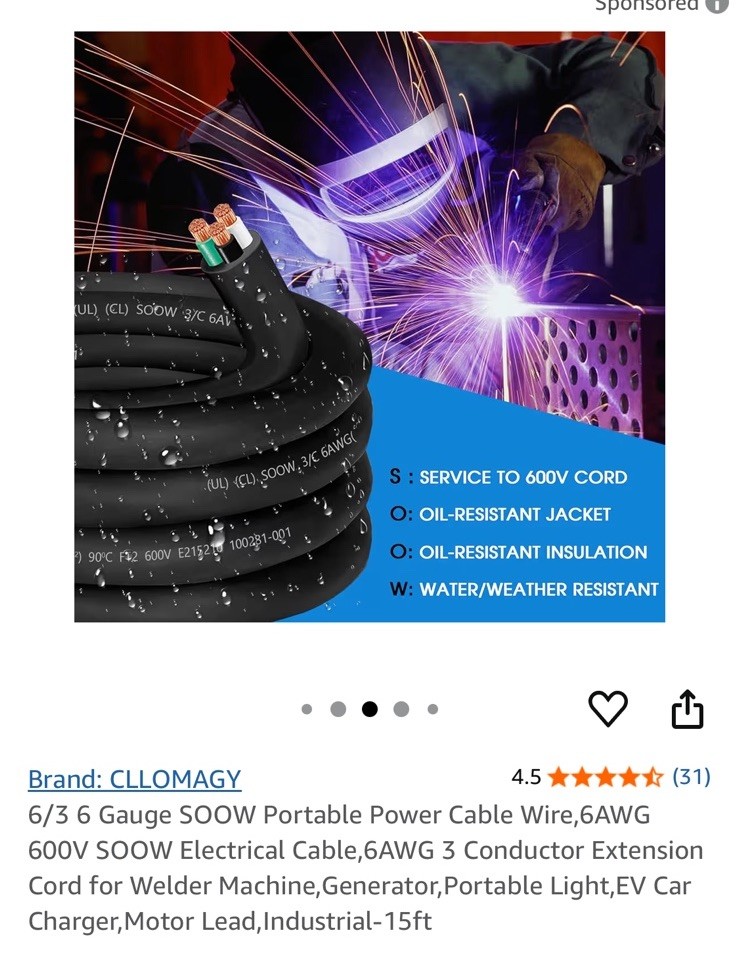Jump to the second image dot
The height and width of the screenshot is (968, 738).
coord(338,709)
